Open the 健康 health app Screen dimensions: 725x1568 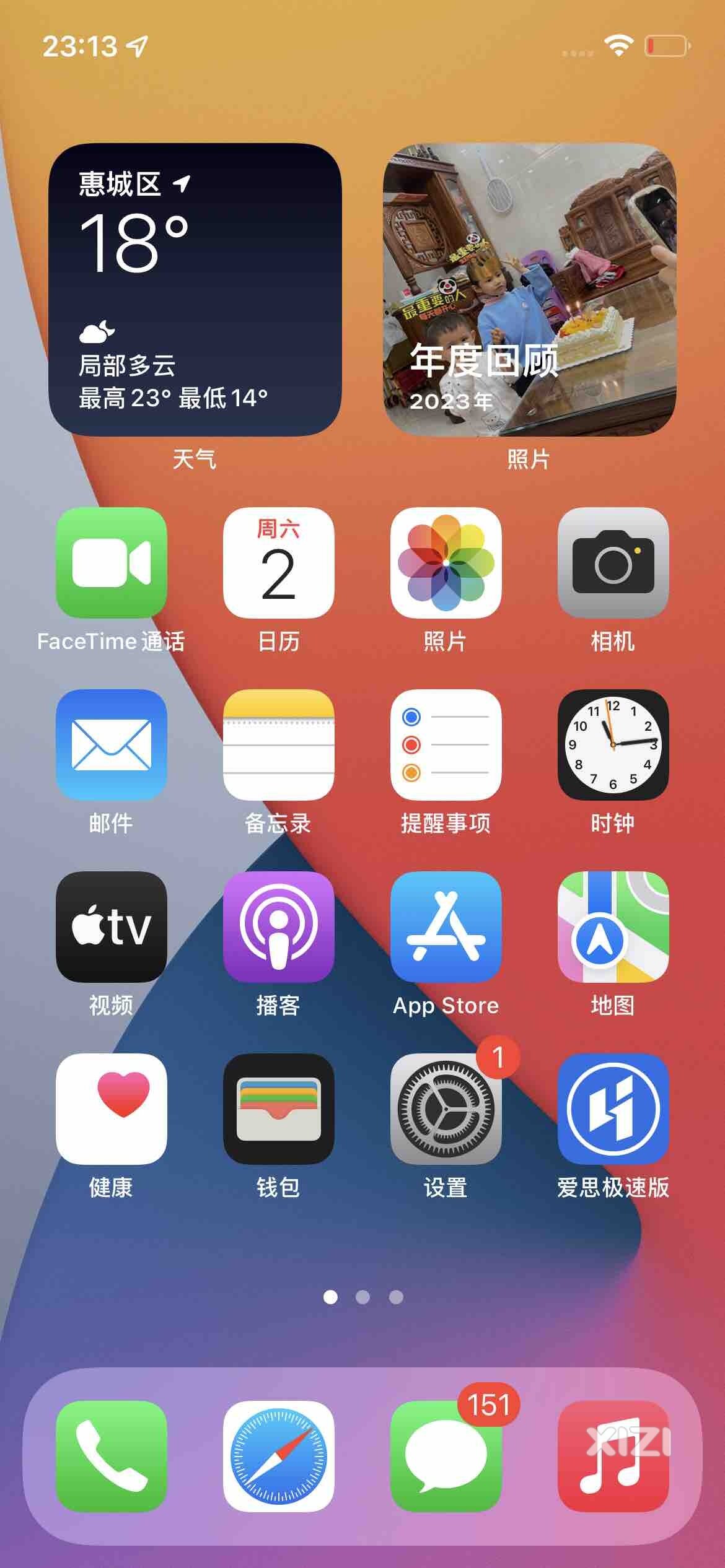[112, 1108]
